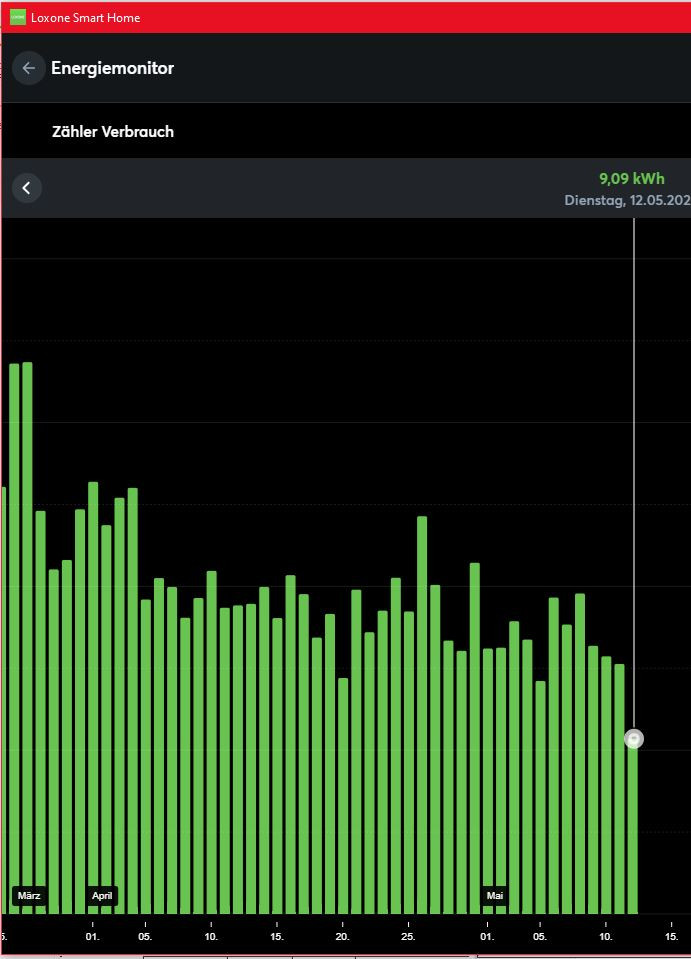Show the previous time period

pyautogui.click(x=27, y=188)
